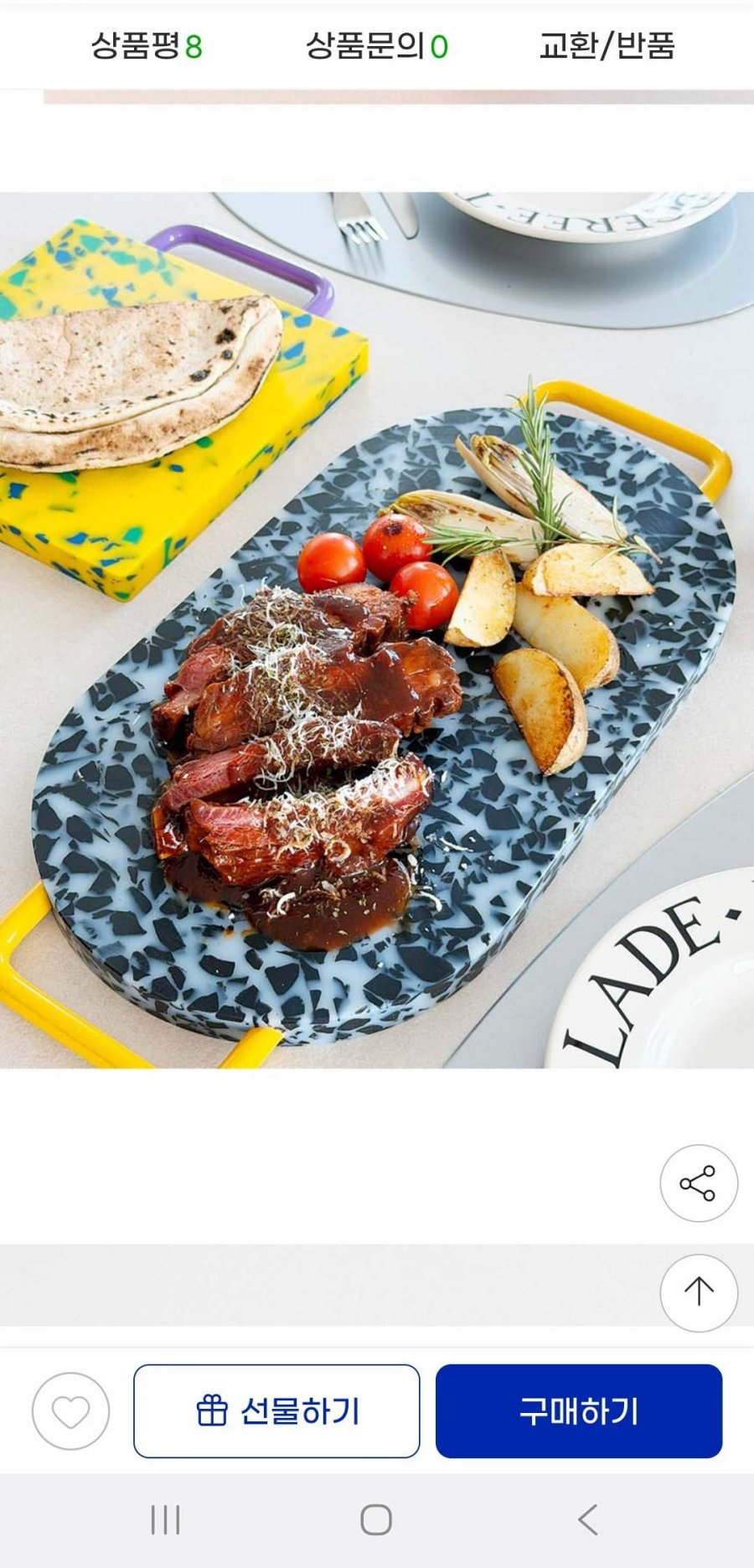Add the product to wishlist with the heart
754x1568 pixels.
(70, 1411)
